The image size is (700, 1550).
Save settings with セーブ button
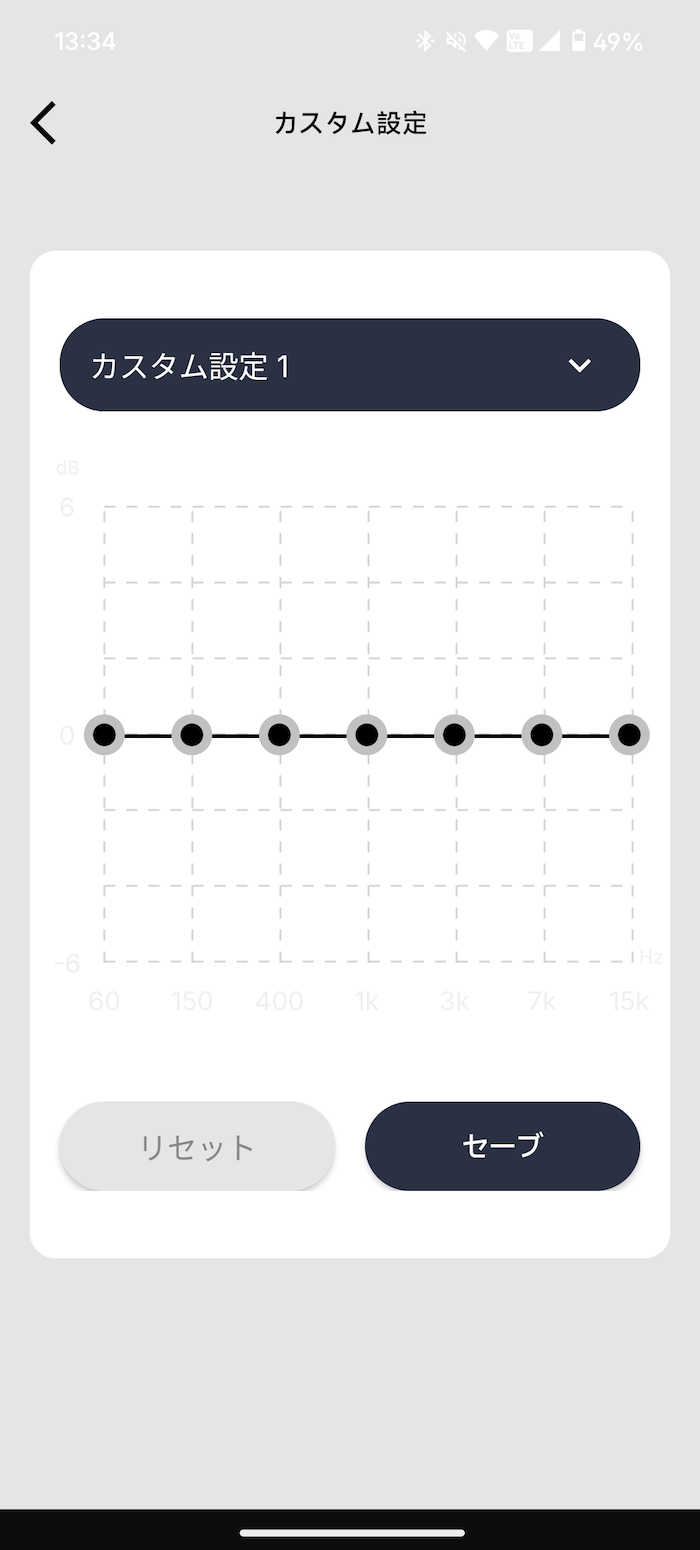(502, 1146)
